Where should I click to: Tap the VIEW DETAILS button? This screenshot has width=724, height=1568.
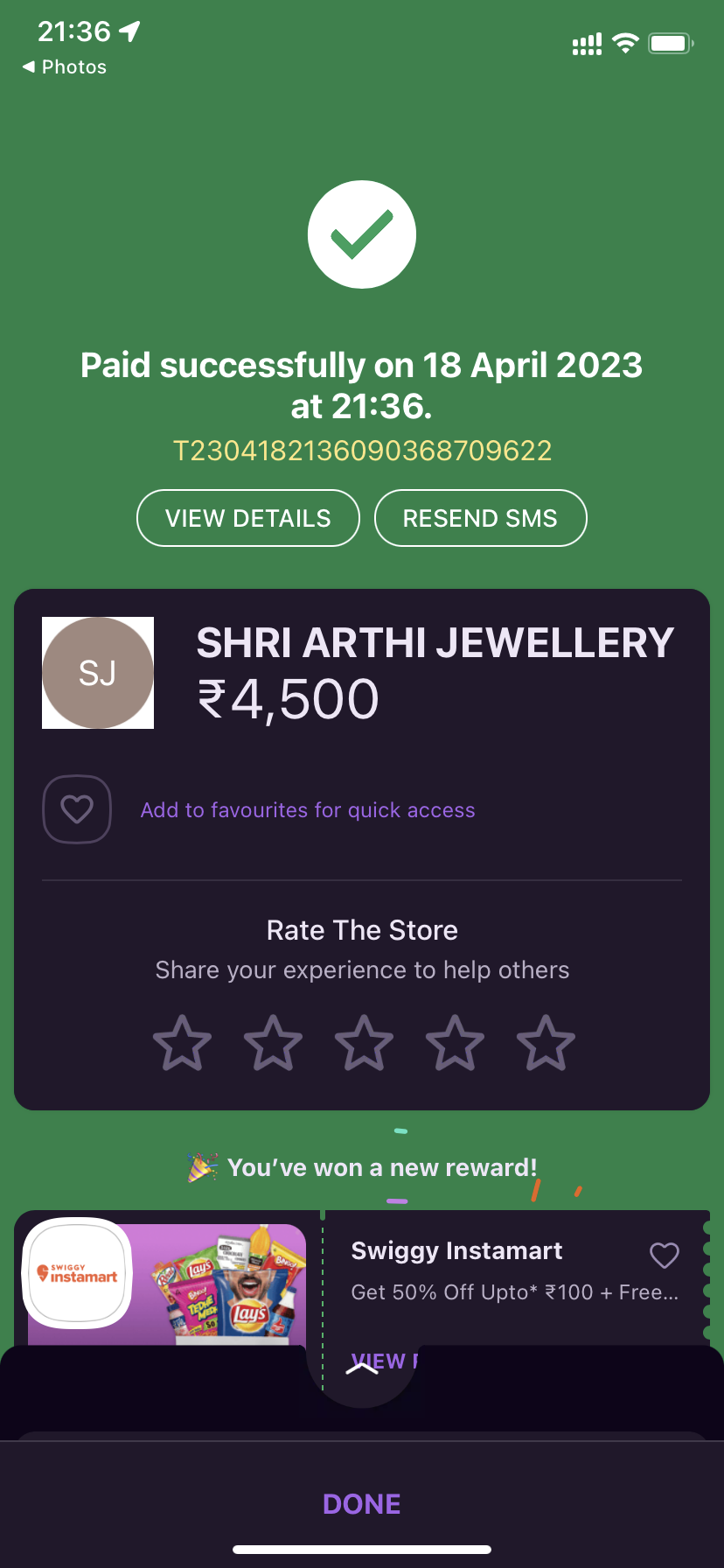tap(248, 518)
